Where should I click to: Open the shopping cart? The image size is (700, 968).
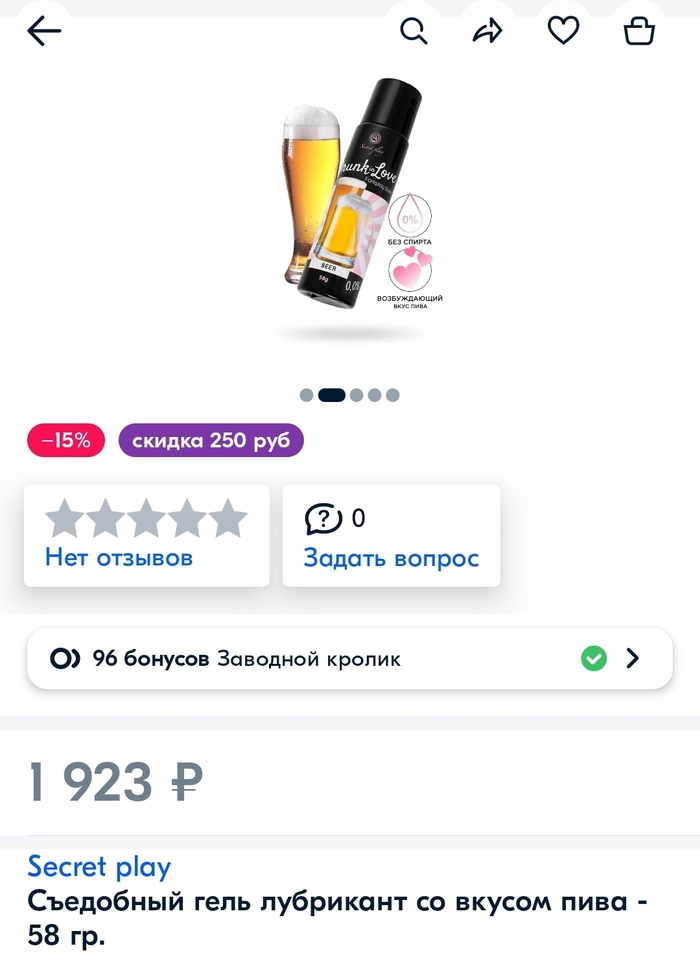point(639,32)
